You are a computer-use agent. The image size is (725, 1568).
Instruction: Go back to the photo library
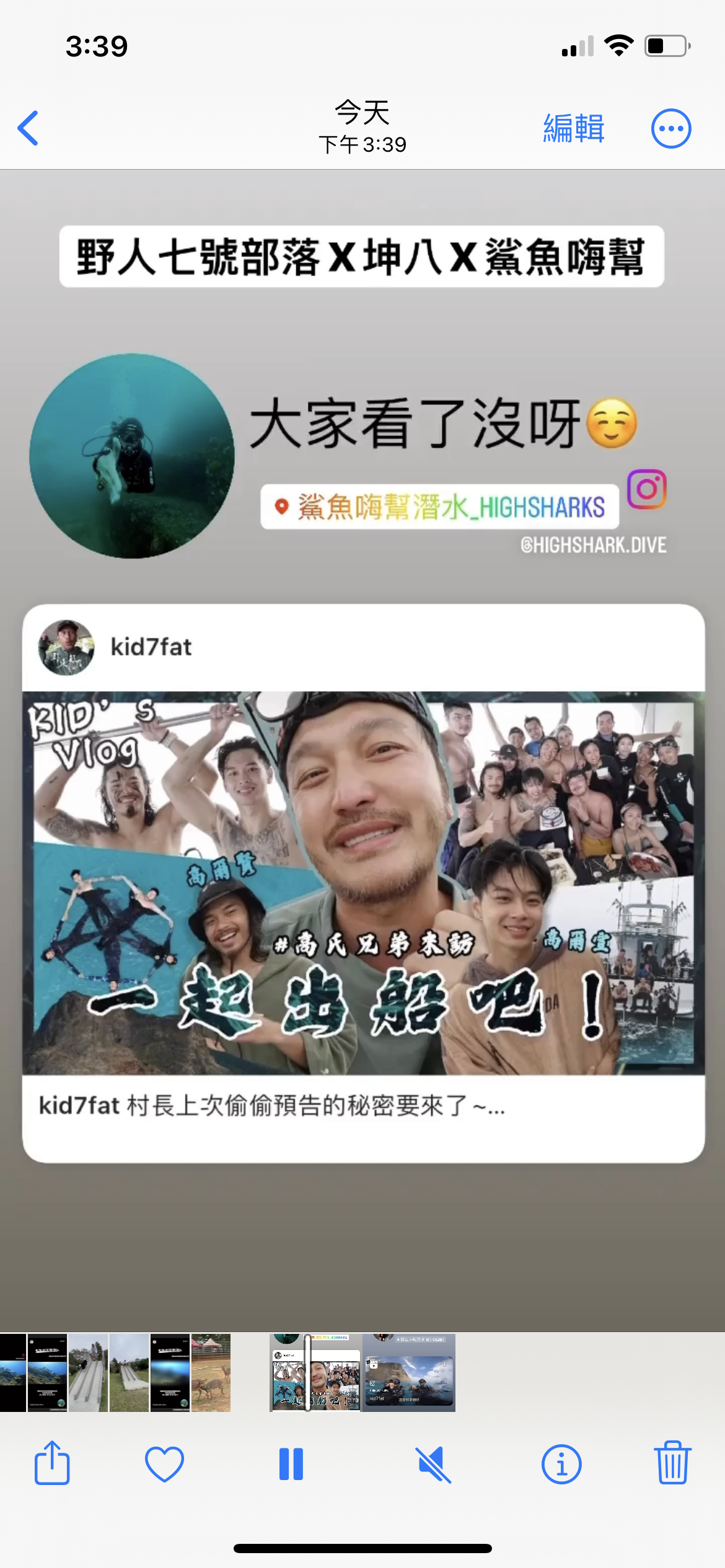tap(29, 128)
